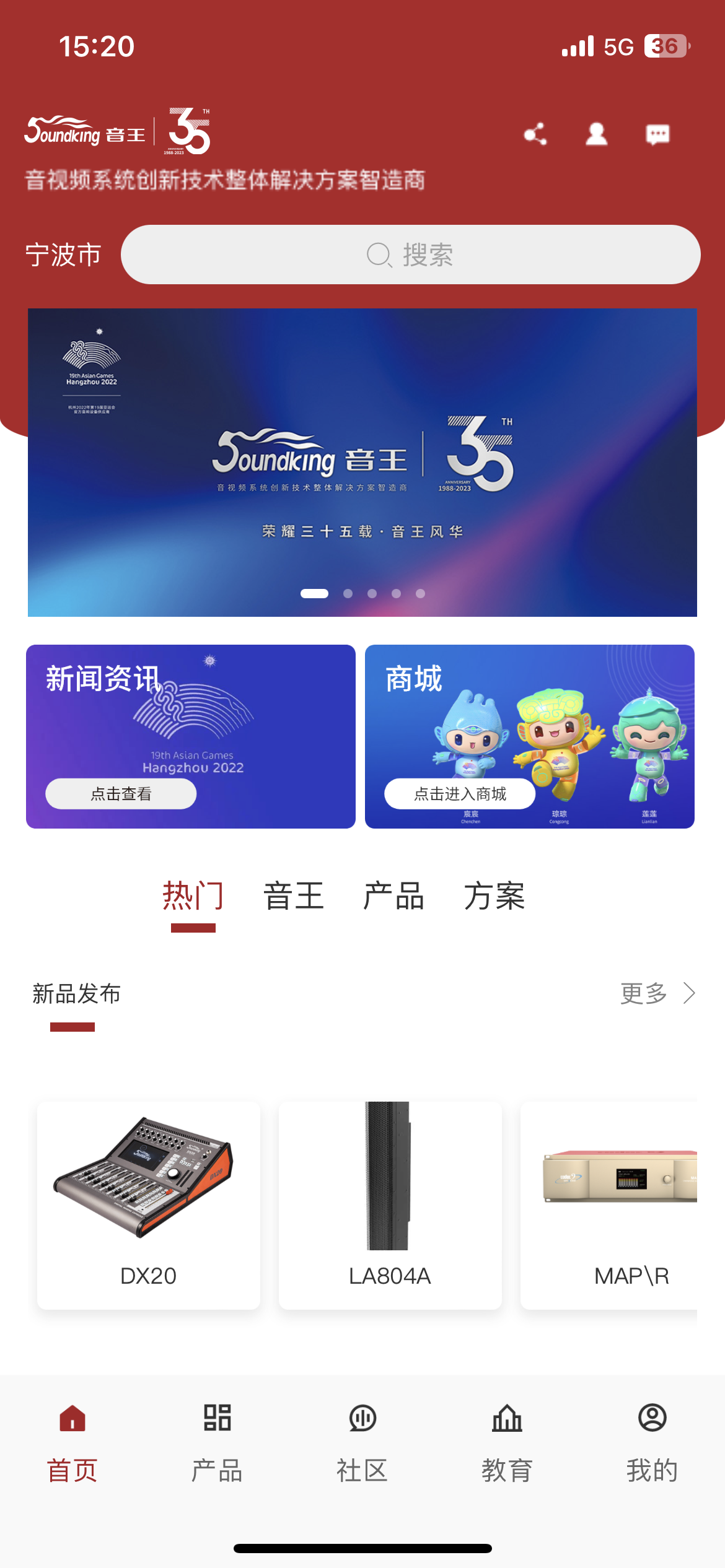Select the second carousel indicator dot
The height and width of the screenshot is (1568, 725).
click(x=348, y=593)
